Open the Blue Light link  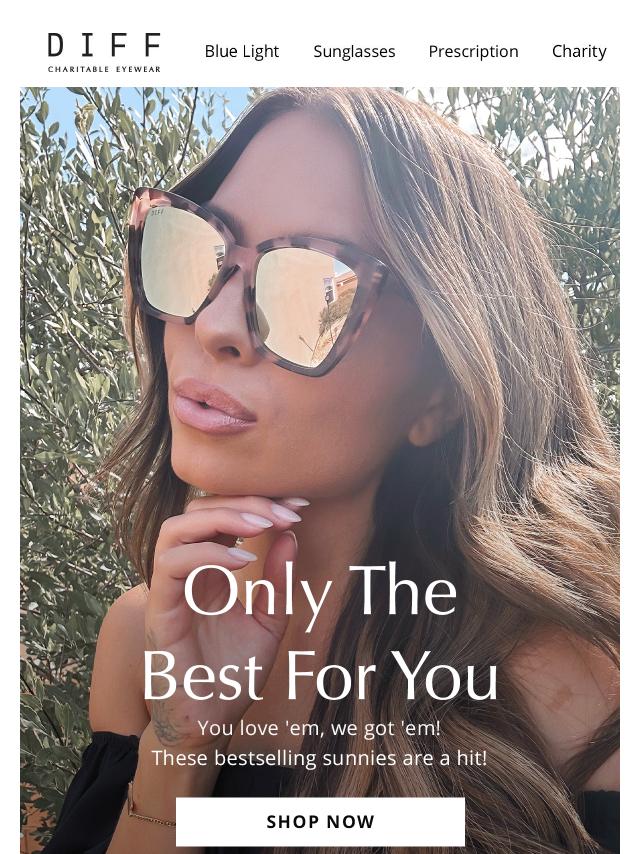[241, 51]
